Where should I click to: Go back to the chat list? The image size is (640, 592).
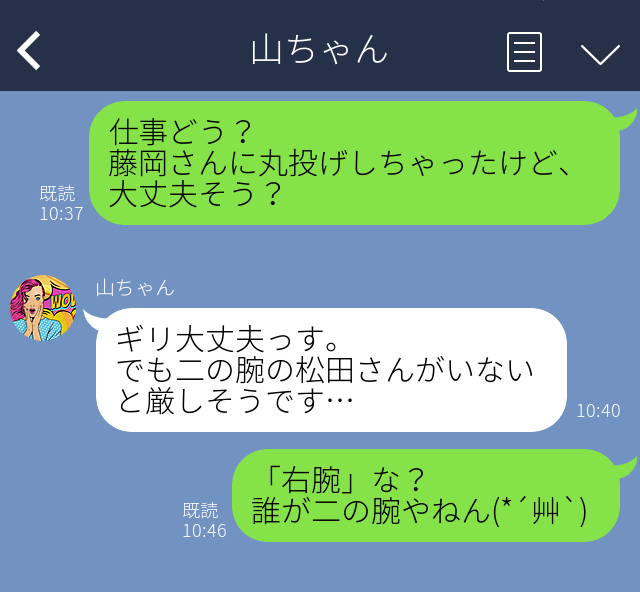tap(30, 50)
